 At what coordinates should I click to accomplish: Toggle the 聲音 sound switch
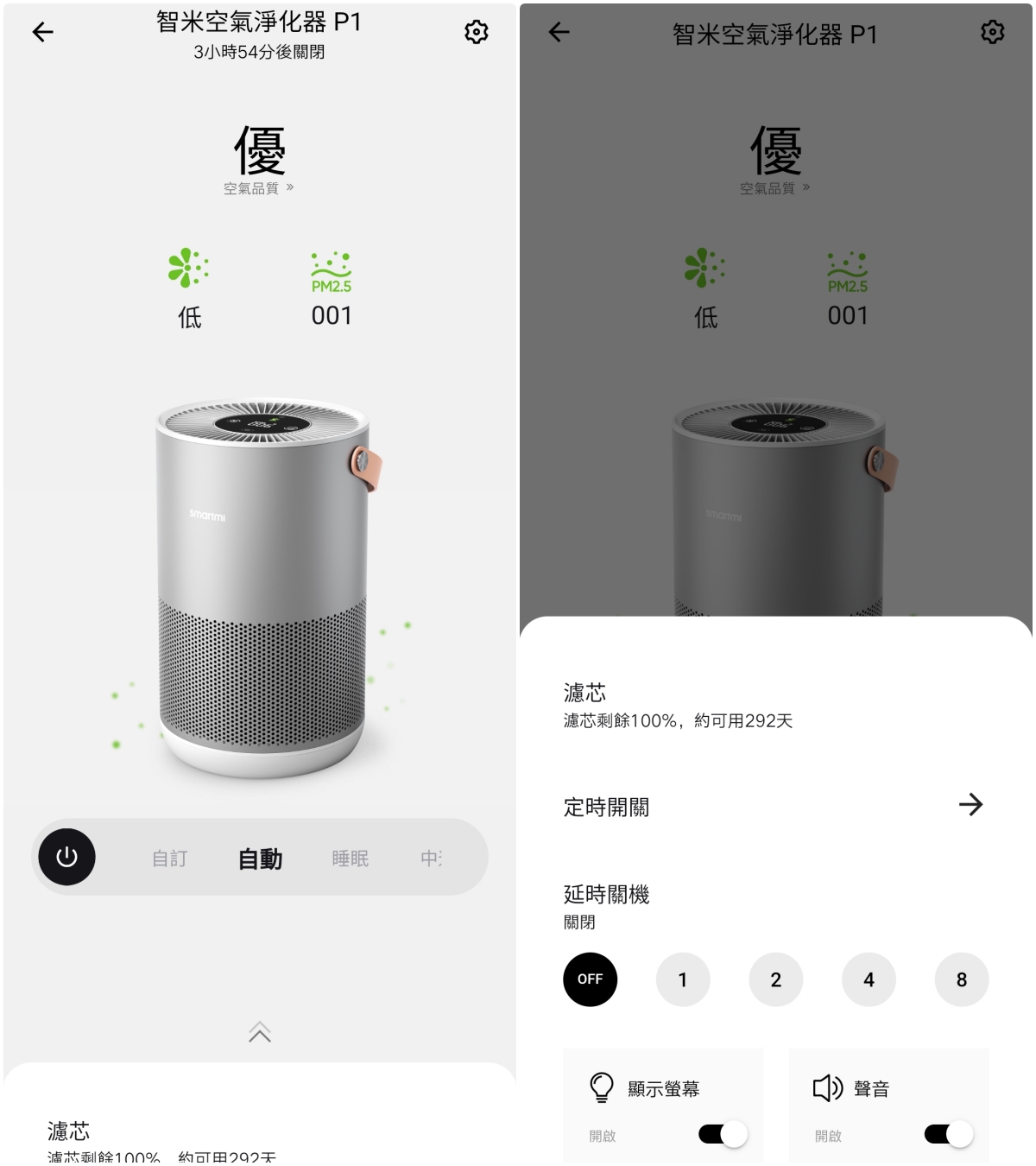[948, 1134]
